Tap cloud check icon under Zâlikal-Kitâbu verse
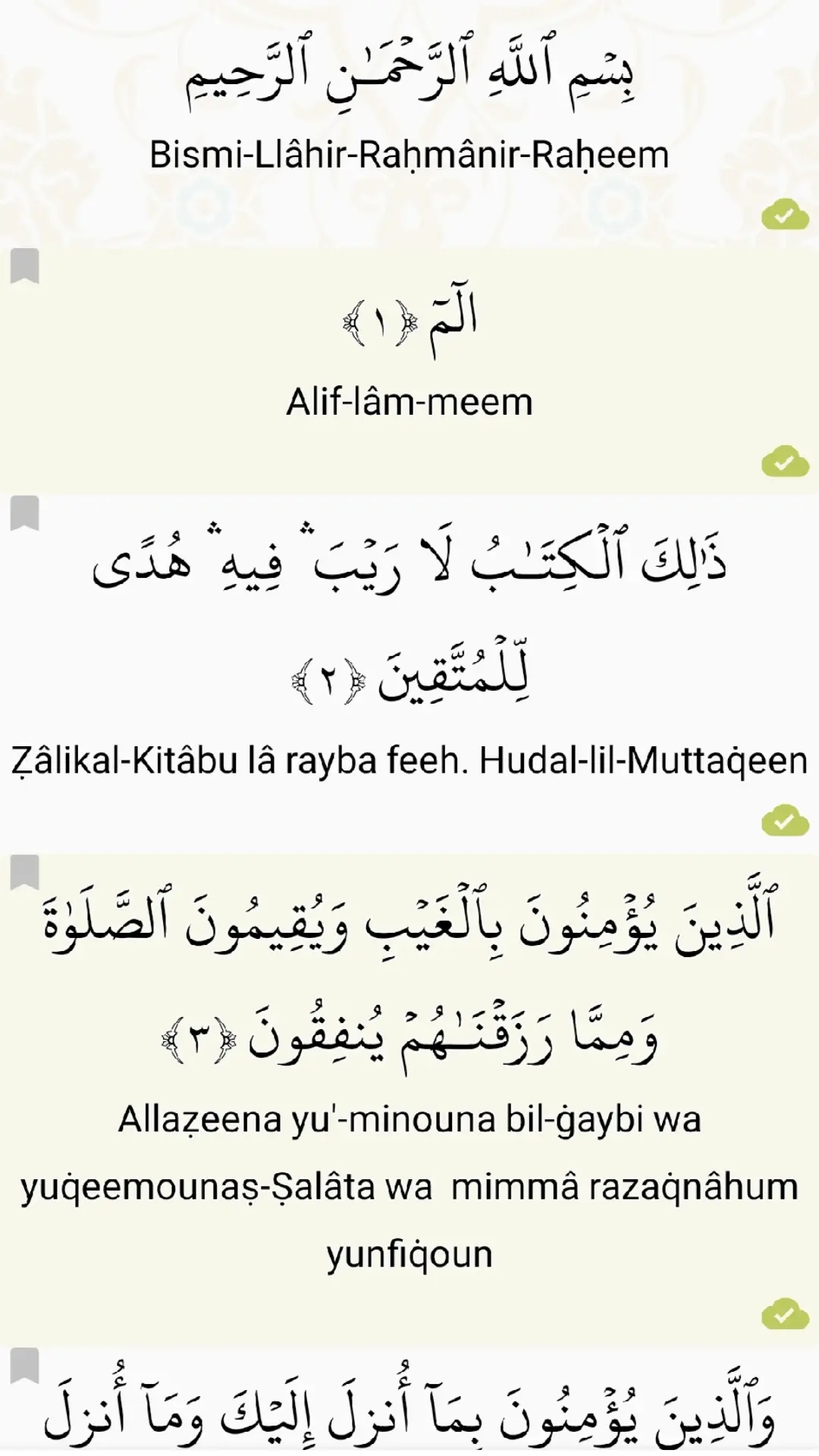Screen dimensions: 819x1456 [785, 820]
